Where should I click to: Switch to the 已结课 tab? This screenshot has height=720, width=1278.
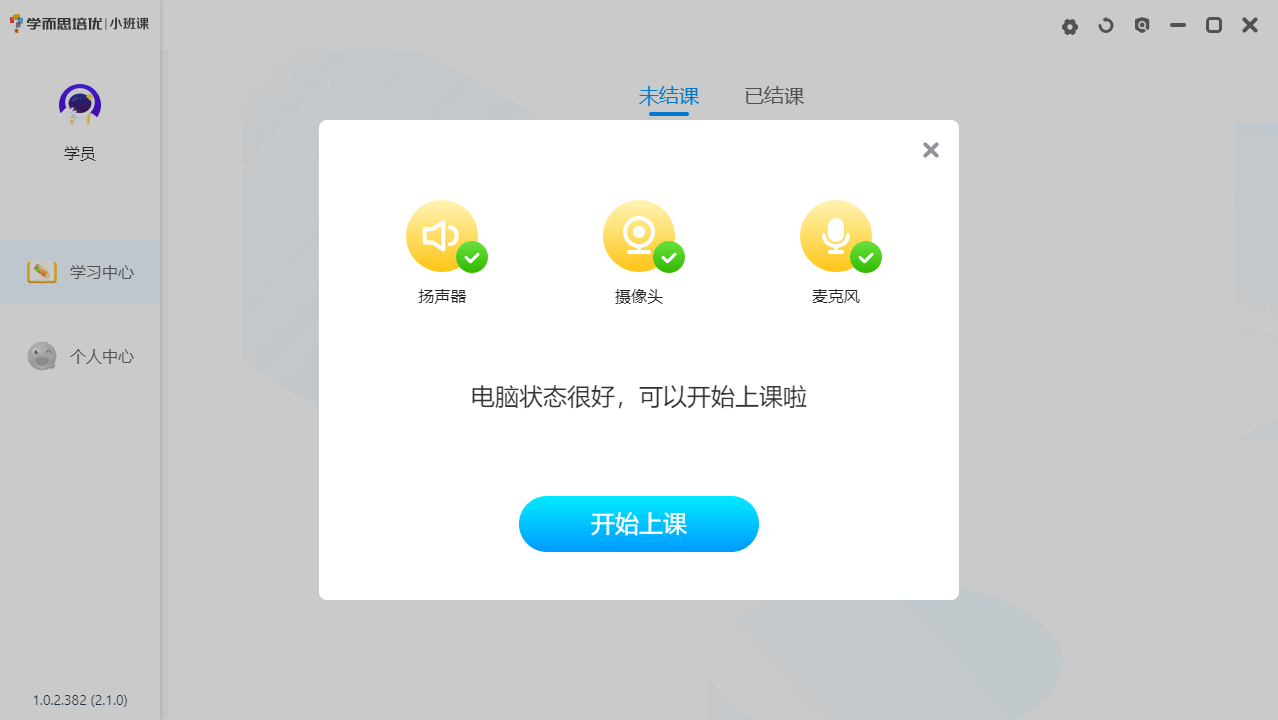(x=774, y=96)
